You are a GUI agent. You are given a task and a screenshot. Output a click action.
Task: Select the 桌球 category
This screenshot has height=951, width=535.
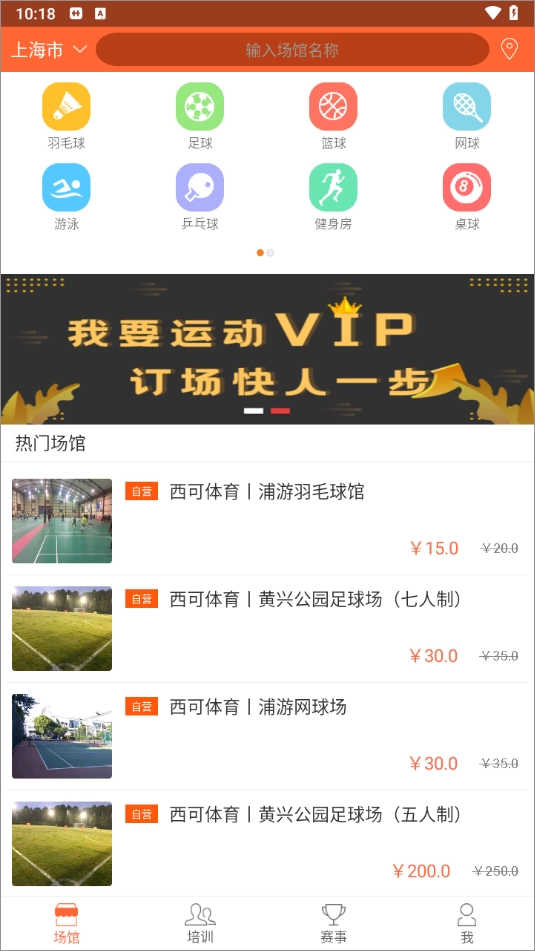tap(467, 197)
